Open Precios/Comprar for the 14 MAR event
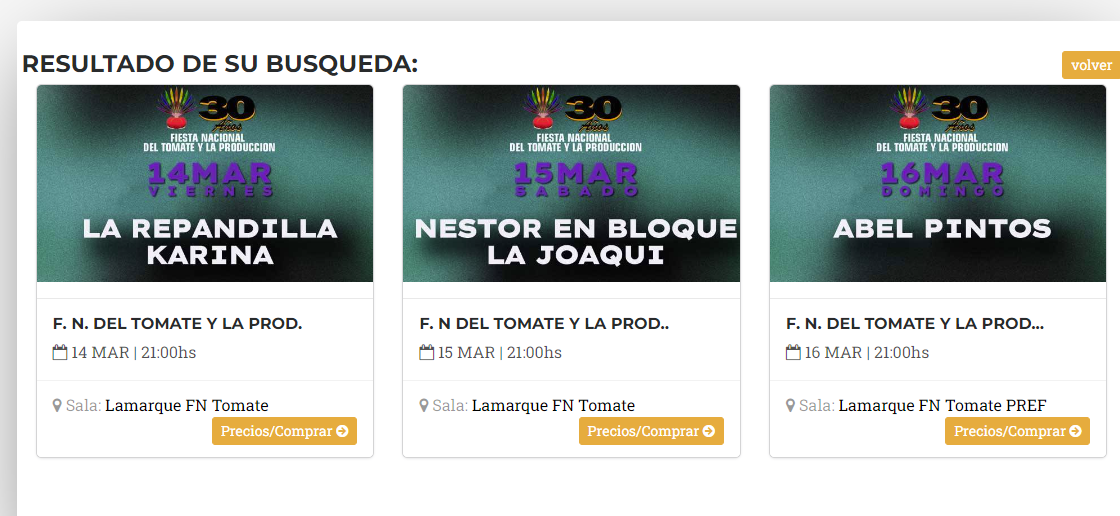1120x516 pixels. (x=284, y=431)
